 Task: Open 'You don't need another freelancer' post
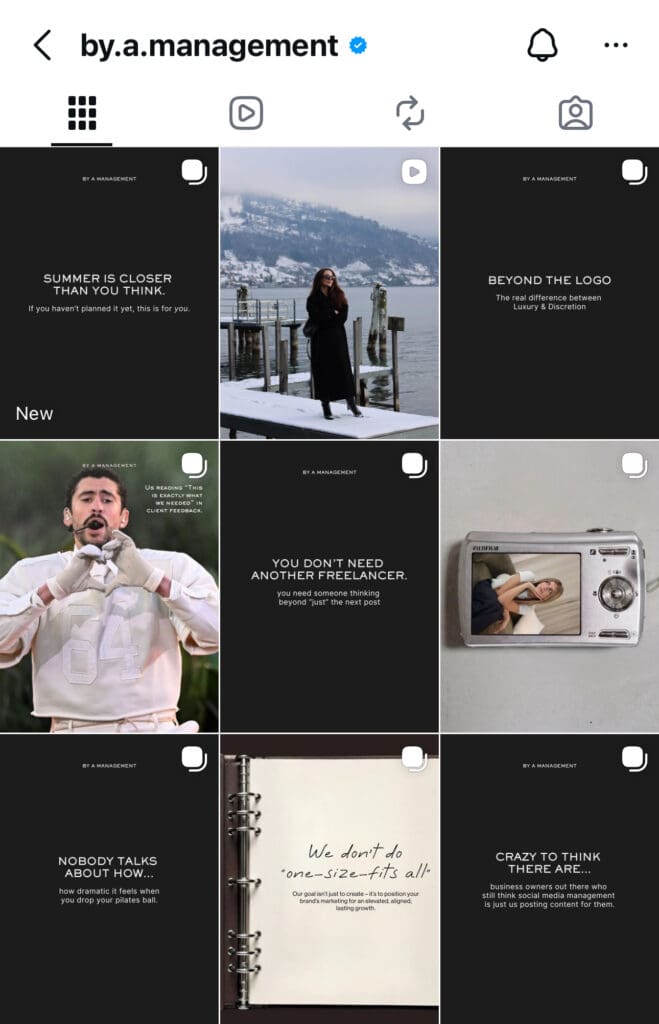(329, 586)
